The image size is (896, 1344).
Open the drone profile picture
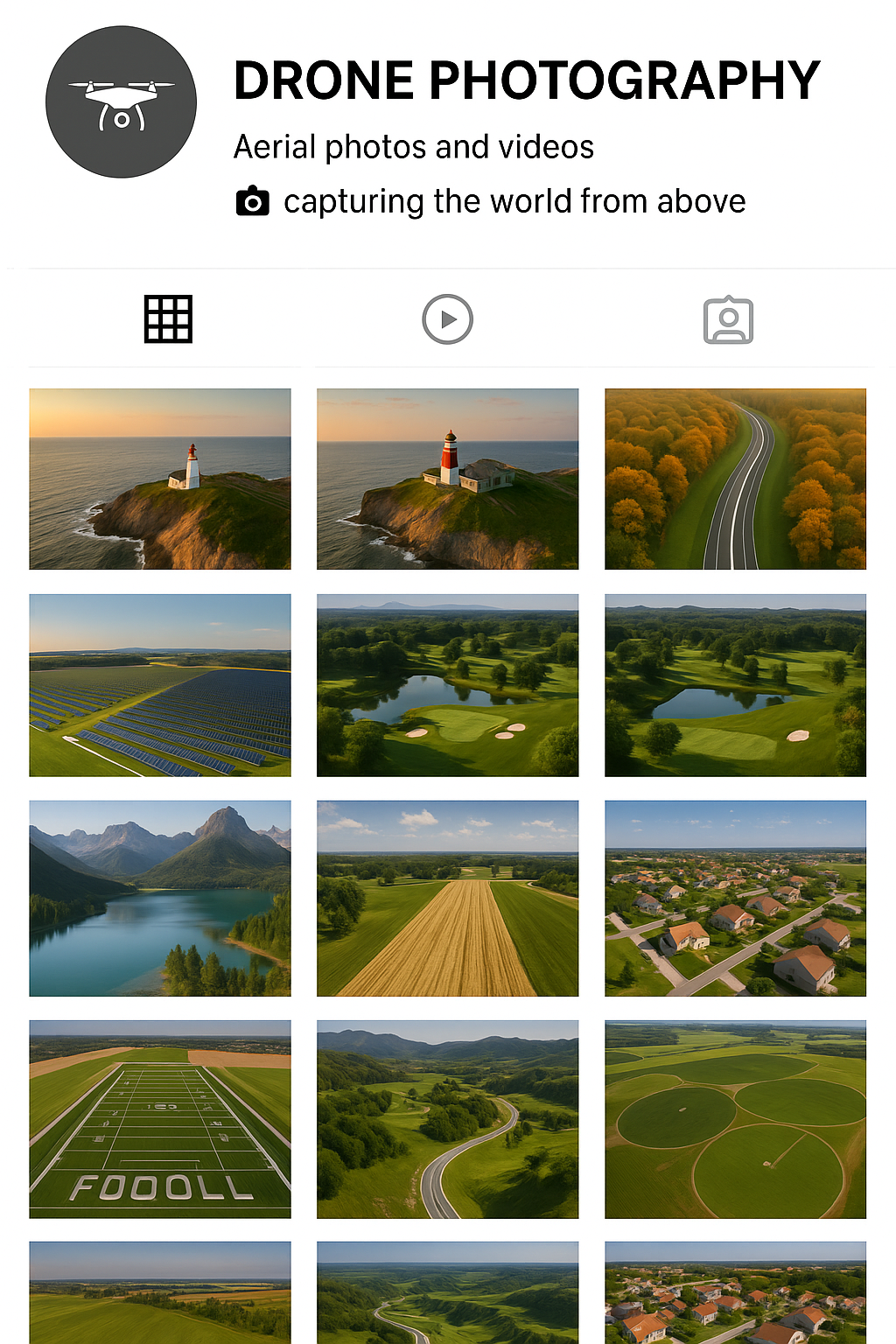click(x=122, y=102)
